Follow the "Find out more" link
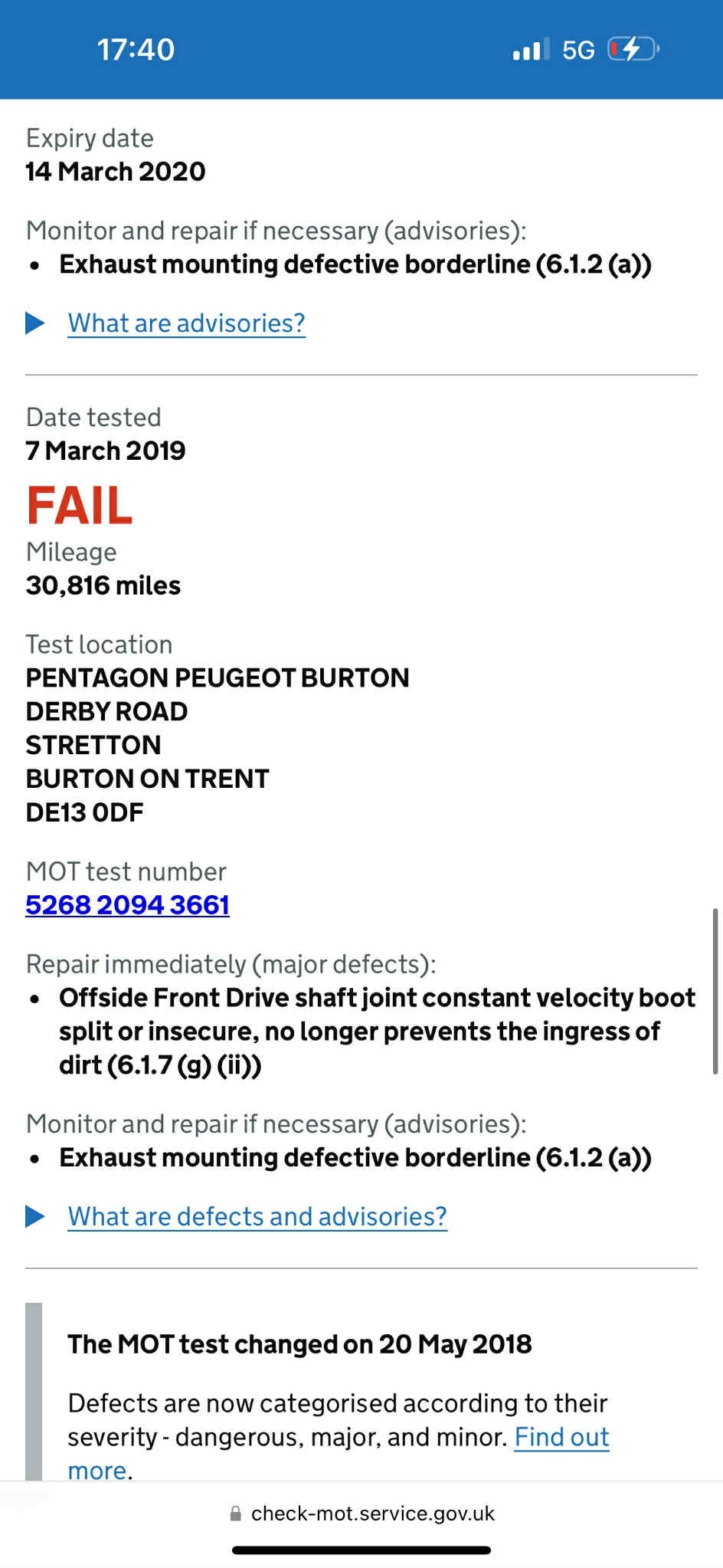 point(561,1437)
